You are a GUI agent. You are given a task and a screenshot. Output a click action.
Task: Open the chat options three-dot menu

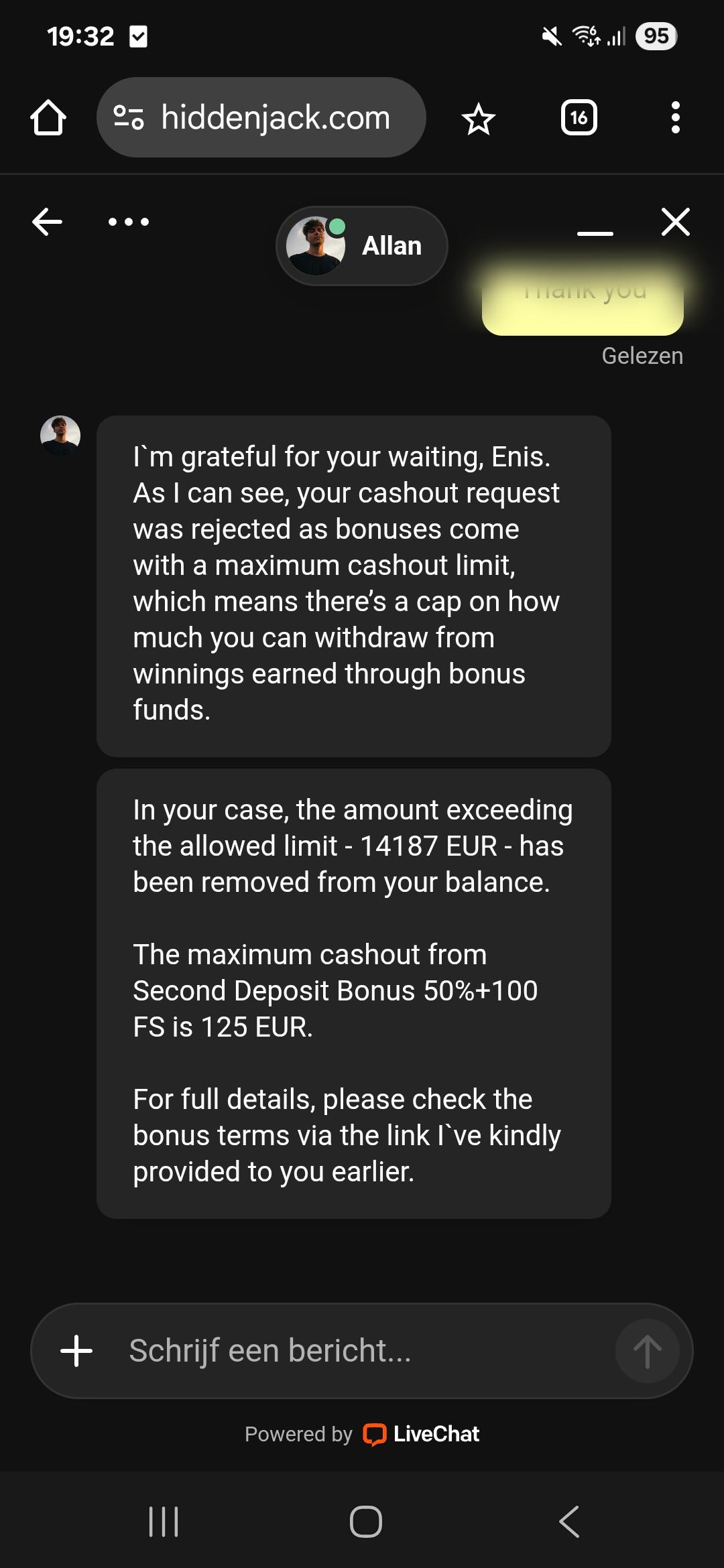[x=129, y=222]
